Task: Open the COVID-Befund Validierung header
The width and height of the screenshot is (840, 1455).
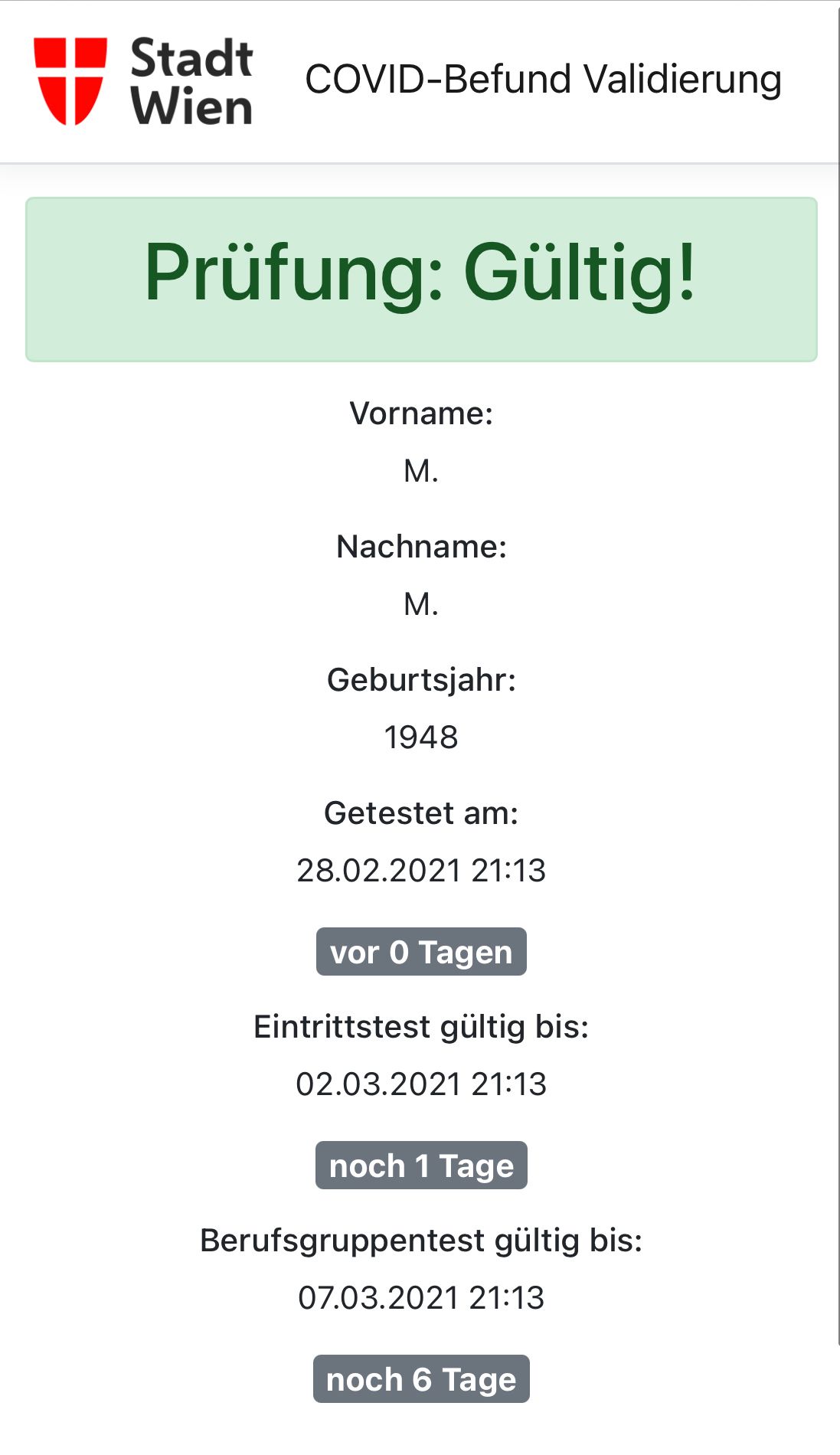Action: (x=542, y=80)
